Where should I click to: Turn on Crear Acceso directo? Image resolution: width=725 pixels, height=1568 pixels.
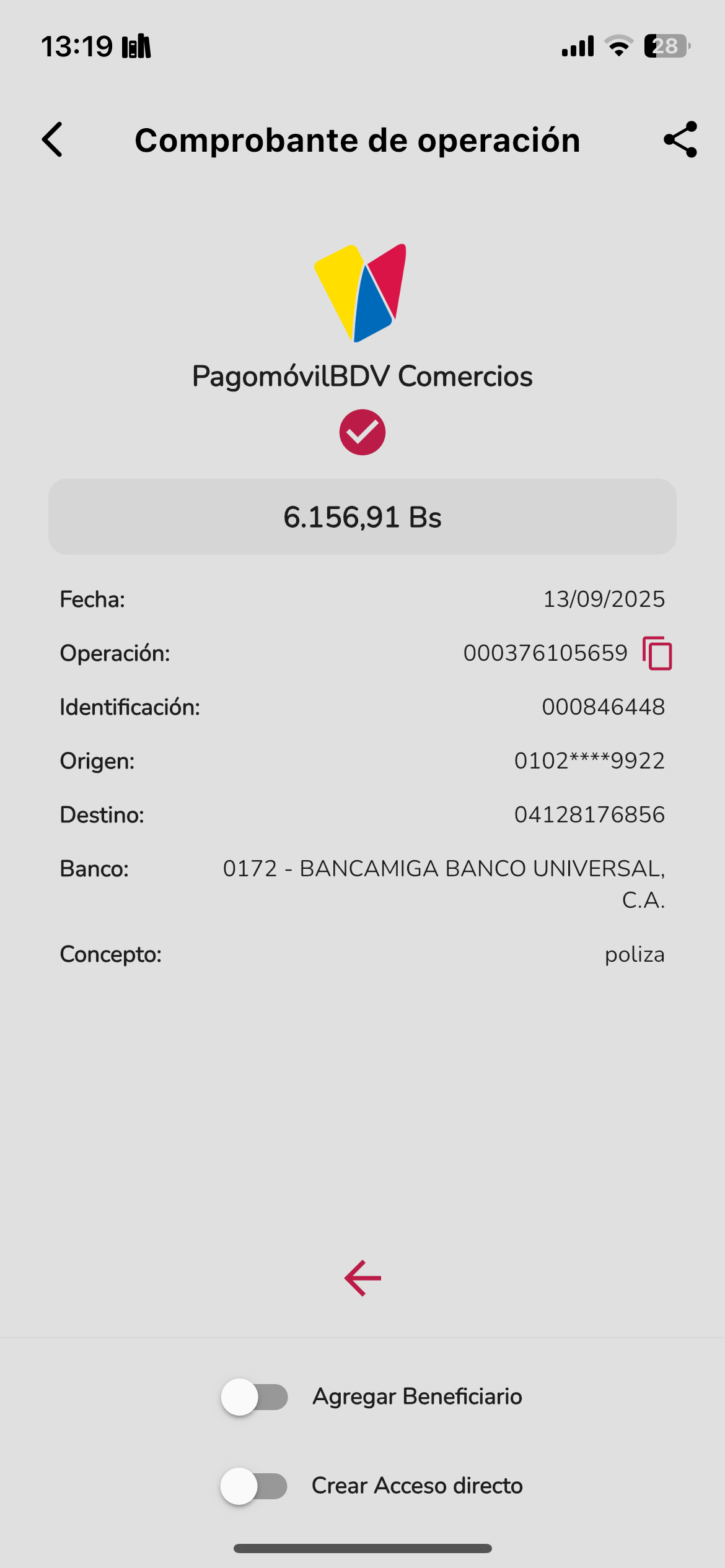[254, 1486]
